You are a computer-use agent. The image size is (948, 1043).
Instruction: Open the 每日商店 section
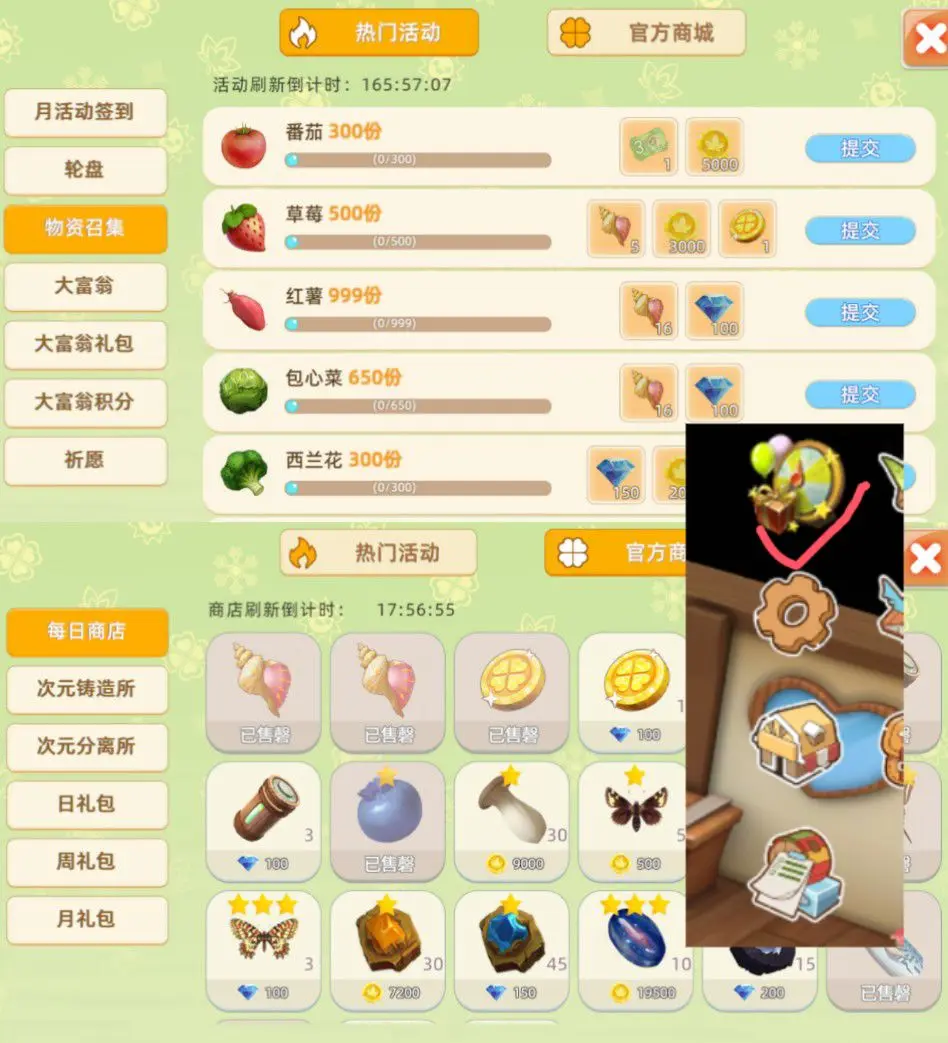[86, 632]
